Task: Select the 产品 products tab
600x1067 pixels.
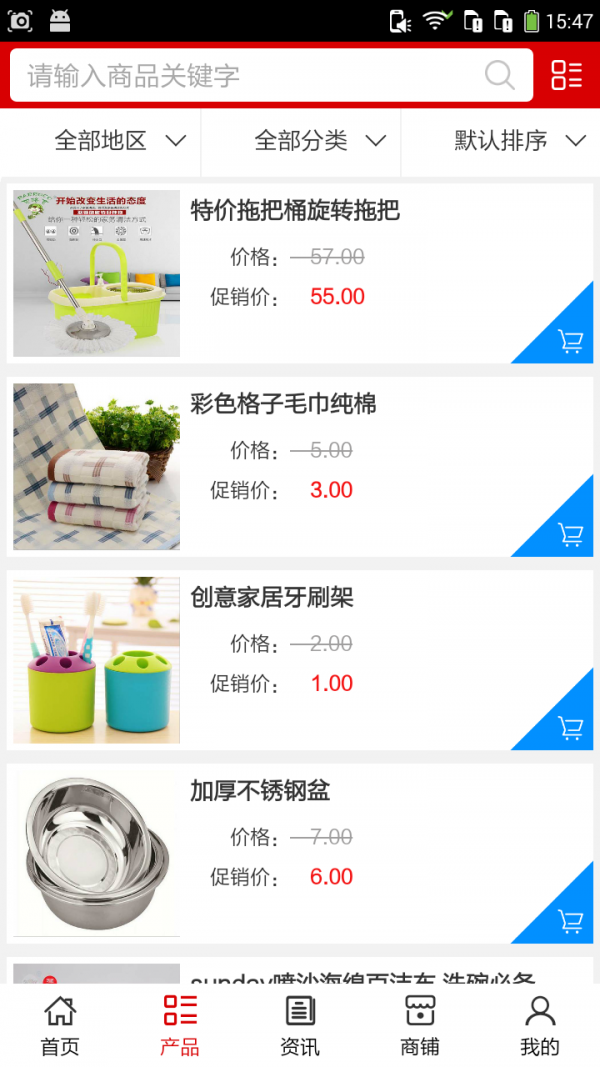Action: [x=180, y=1026]
